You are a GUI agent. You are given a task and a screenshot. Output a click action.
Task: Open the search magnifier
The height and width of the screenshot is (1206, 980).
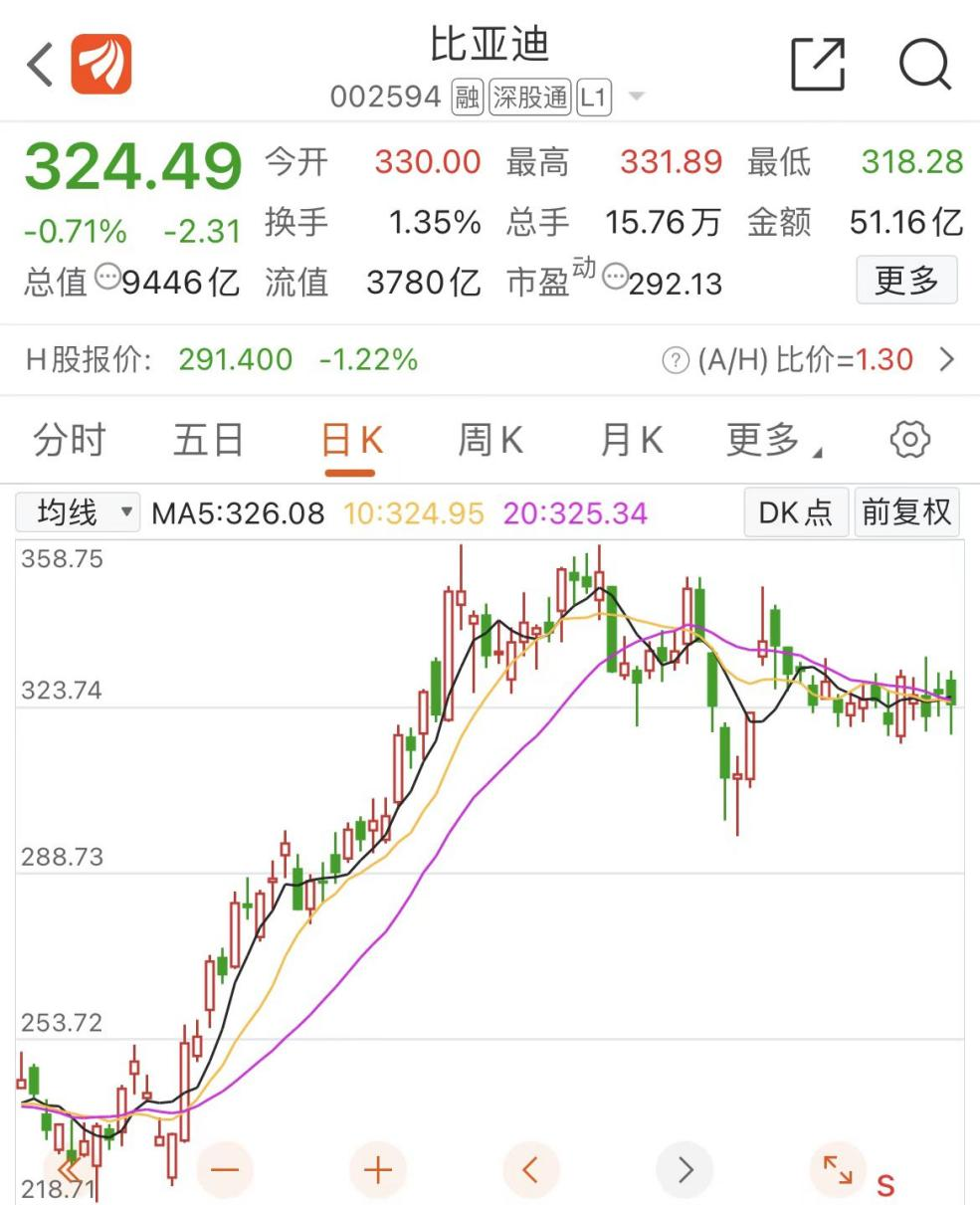tap(924, 66)
